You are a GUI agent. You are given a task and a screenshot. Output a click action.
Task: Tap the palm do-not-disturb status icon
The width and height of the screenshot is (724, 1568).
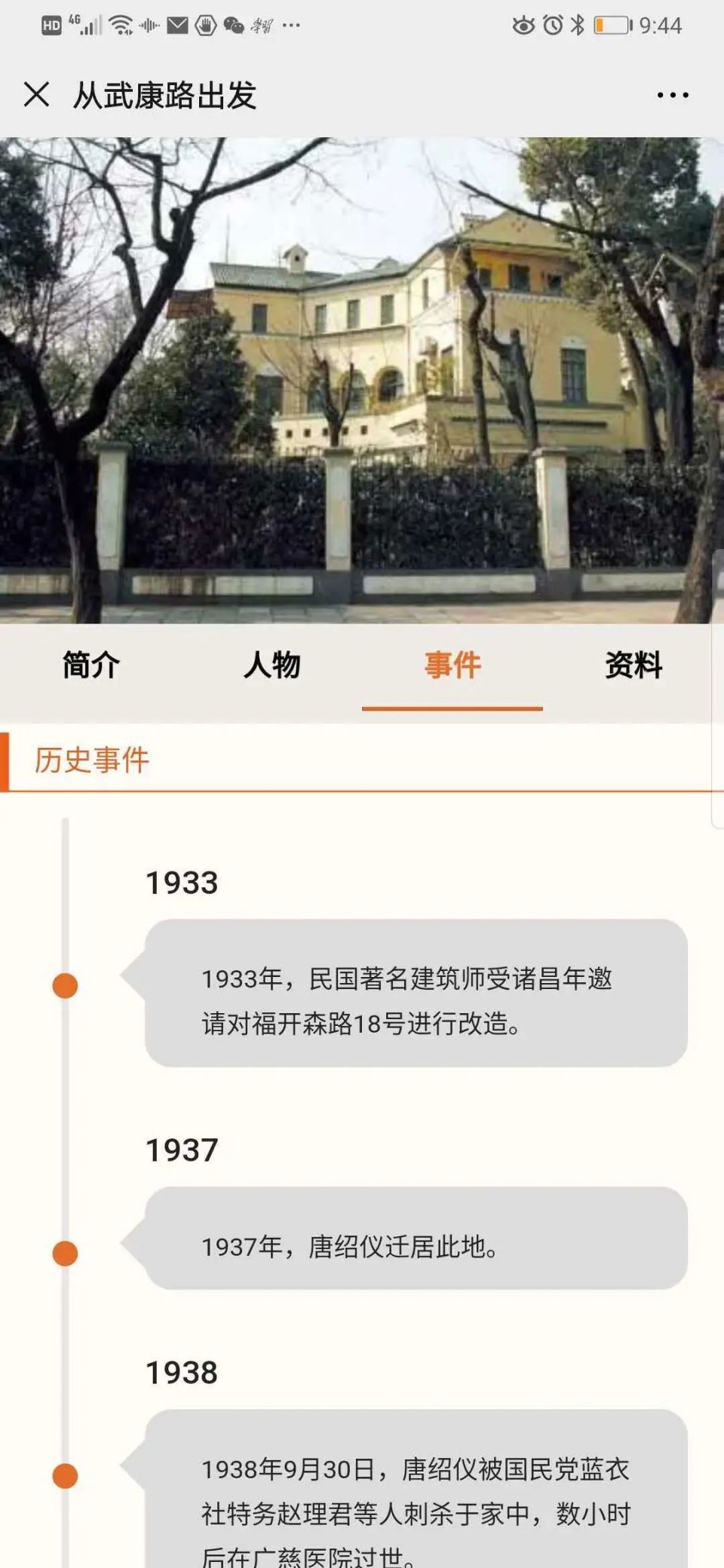204,23
